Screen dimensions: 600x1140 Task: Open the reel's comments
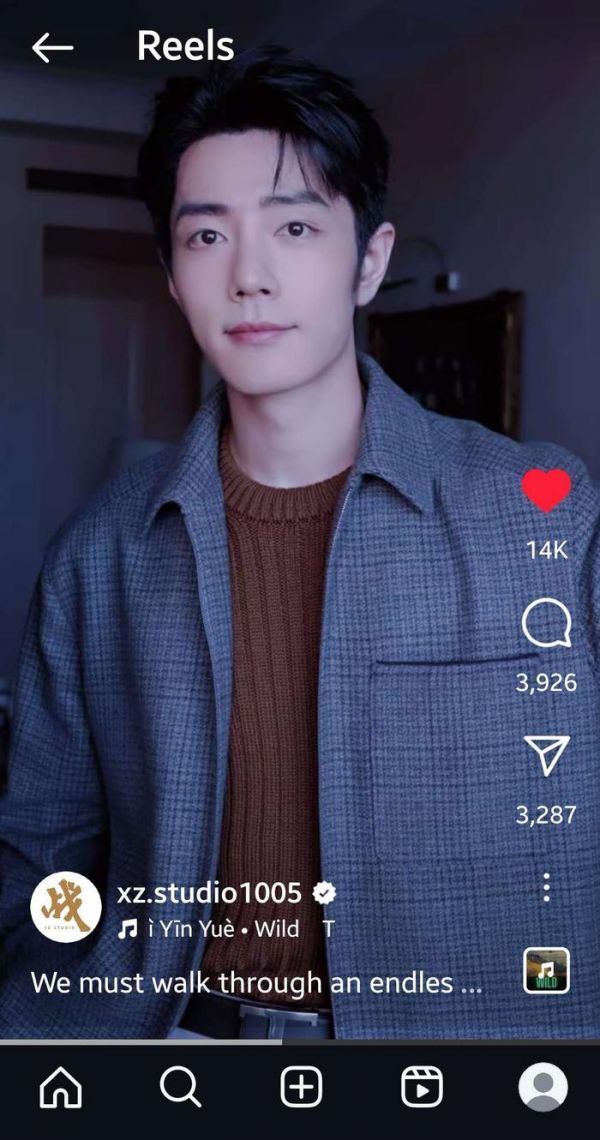546,624
